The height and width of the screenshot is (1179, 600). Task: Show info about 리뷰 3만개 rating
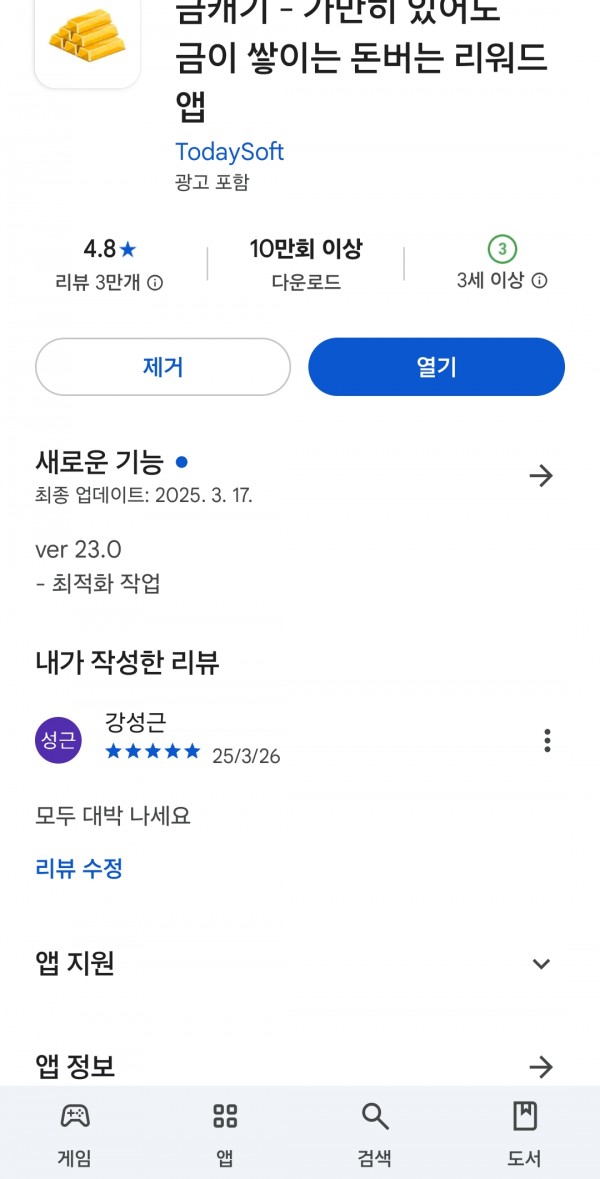(x=155, y=283)
